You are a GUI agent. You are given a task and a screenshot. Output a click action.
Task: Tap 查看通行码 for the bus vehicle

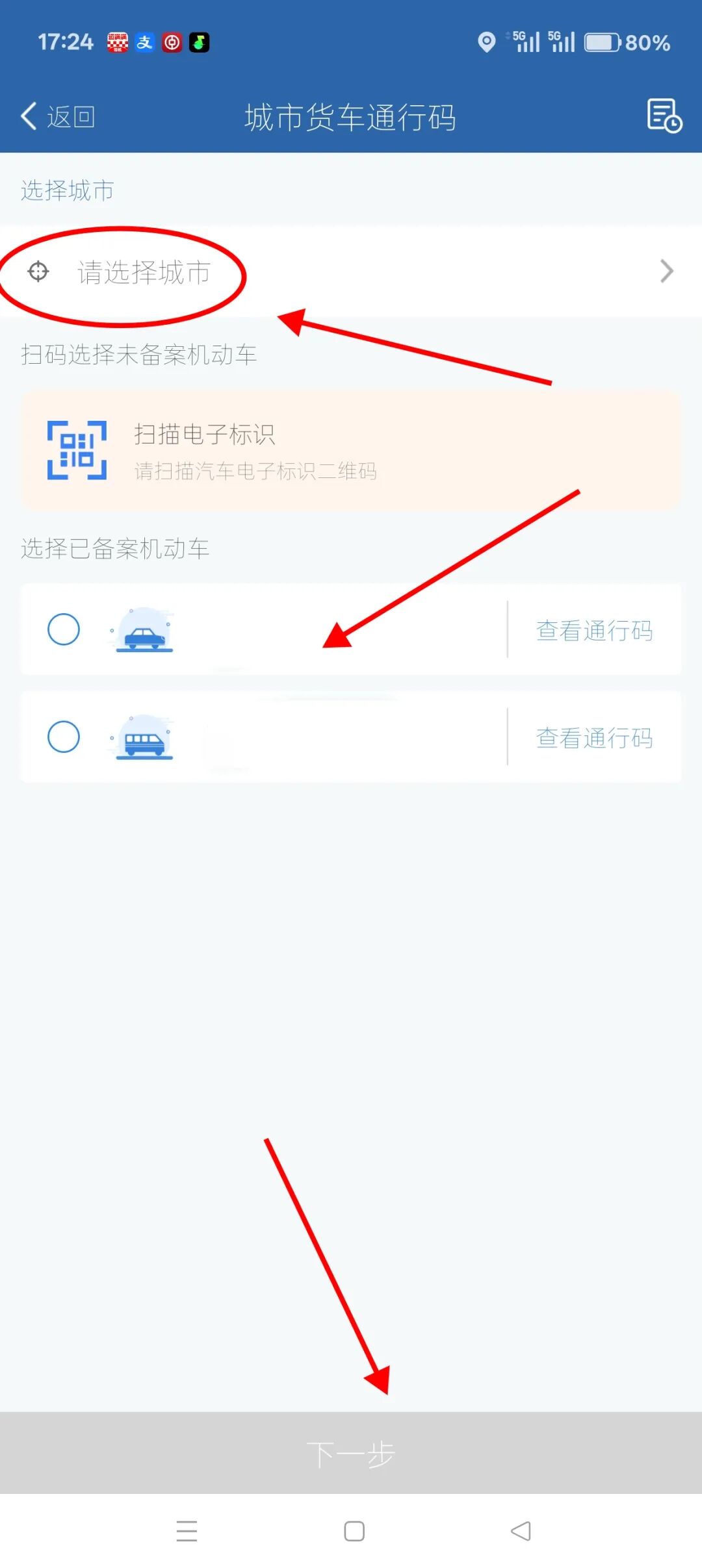(x=594, y=738)
